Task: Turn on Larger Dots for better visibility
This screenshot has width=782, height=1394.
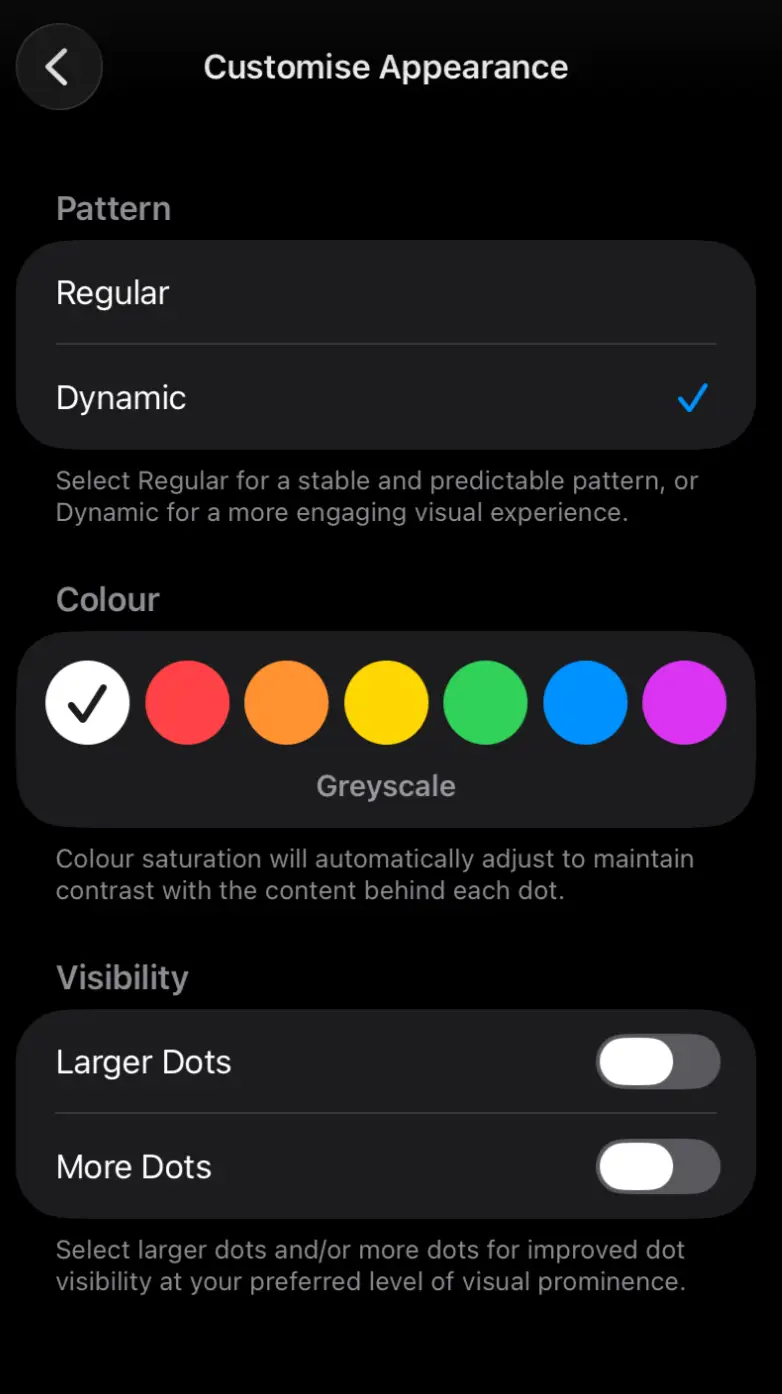Action: pos(658,1062)
